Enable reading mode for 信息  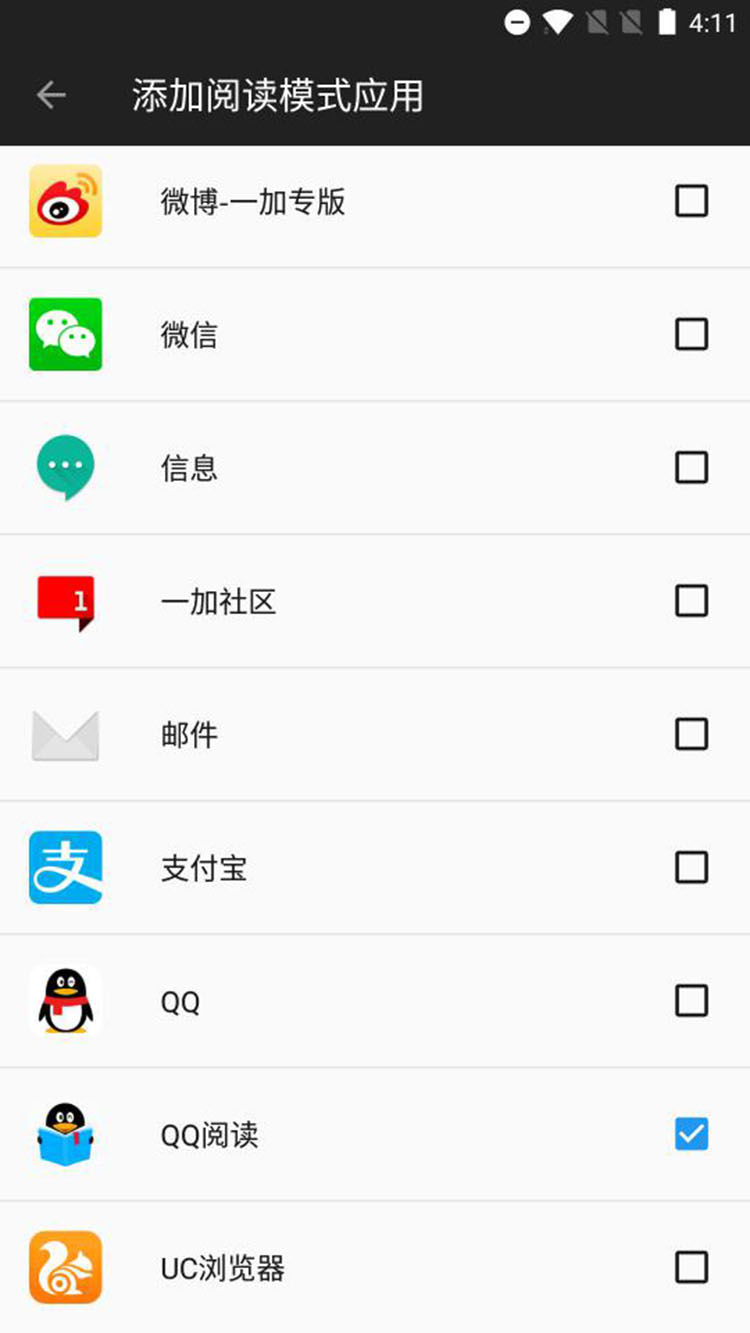(x=692, y=467)
